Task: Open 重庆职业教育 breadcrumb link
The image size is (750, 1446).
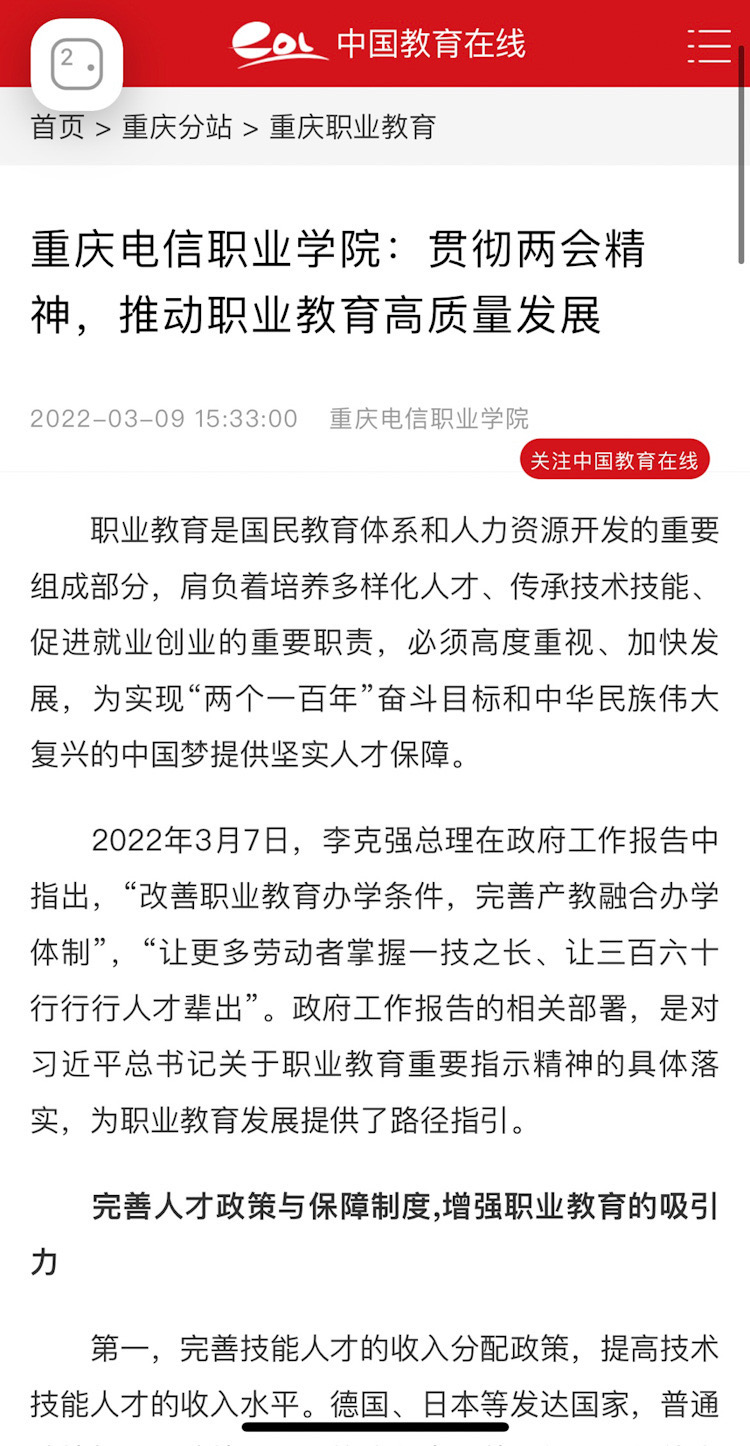Action: (x=353, y=128)
